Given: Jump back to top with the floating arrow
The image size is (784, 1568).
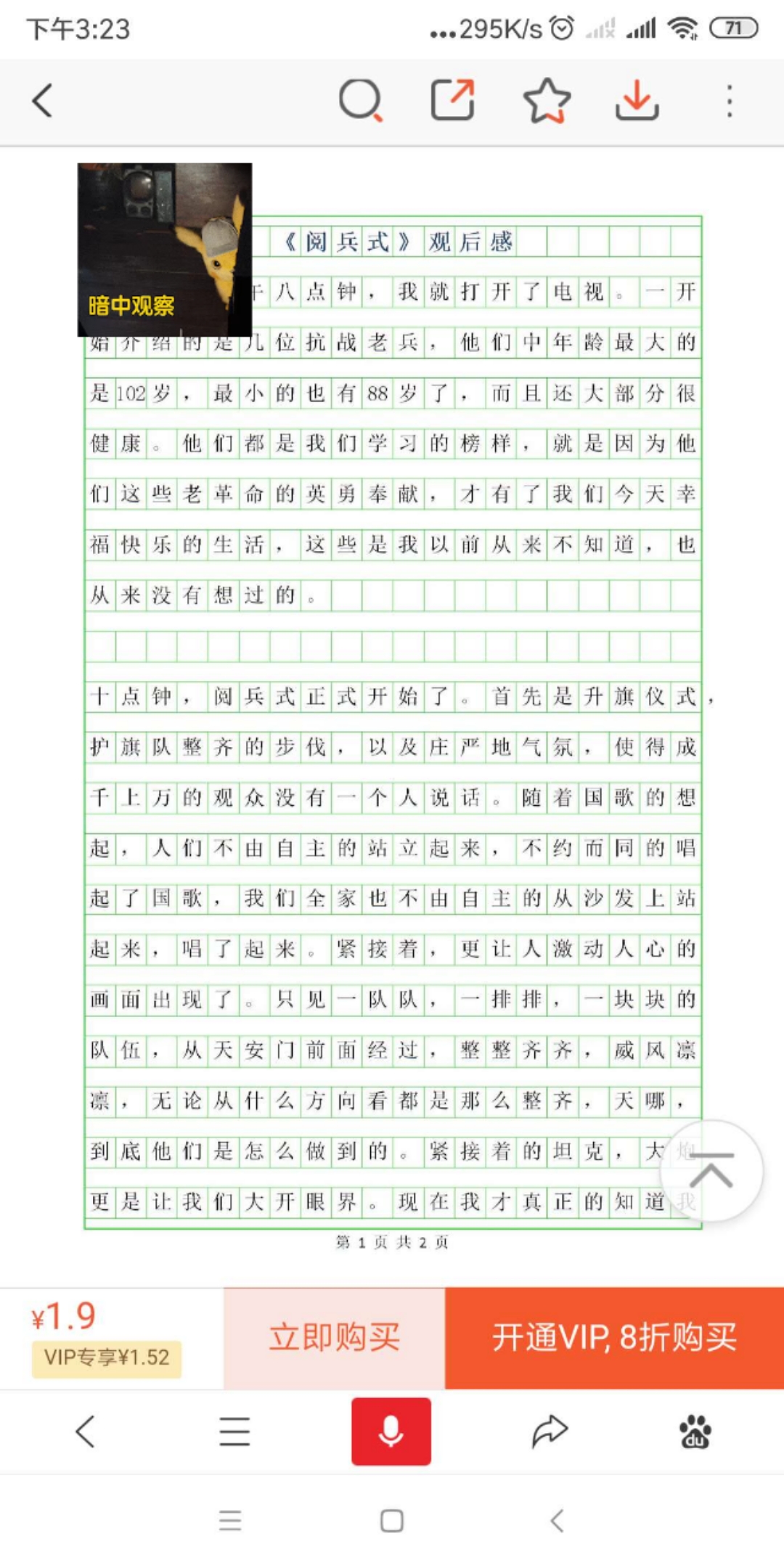Looking at the screenshot, I should pos(711,1170).
